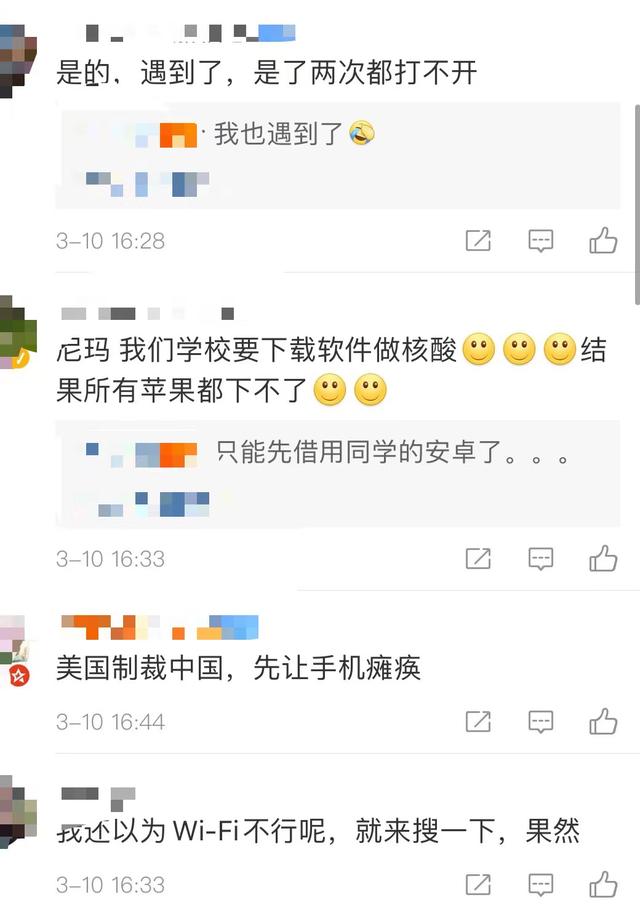Reply to the comment posted at 3-10 16:28
Viewport: 640px width, 908px height.
tap(541, 240)
